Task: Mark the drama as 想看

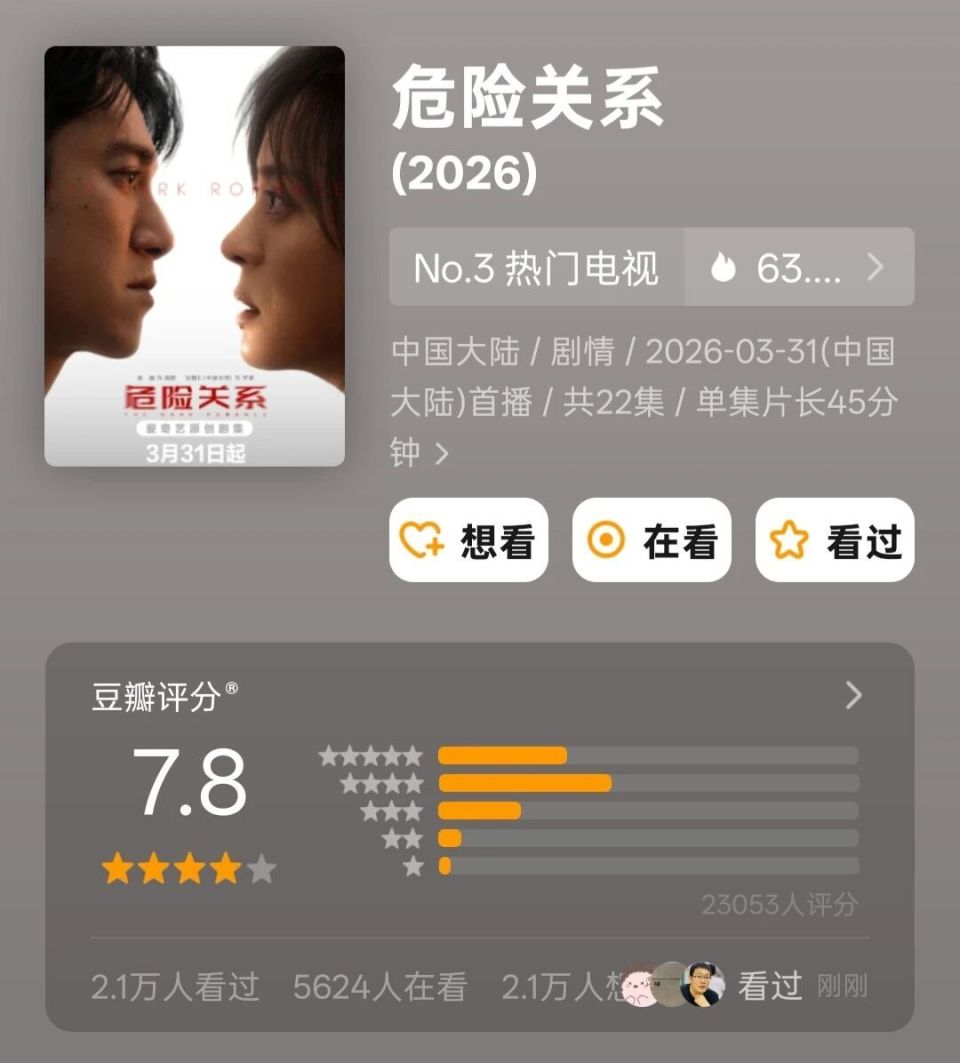Action: (467, 540)
